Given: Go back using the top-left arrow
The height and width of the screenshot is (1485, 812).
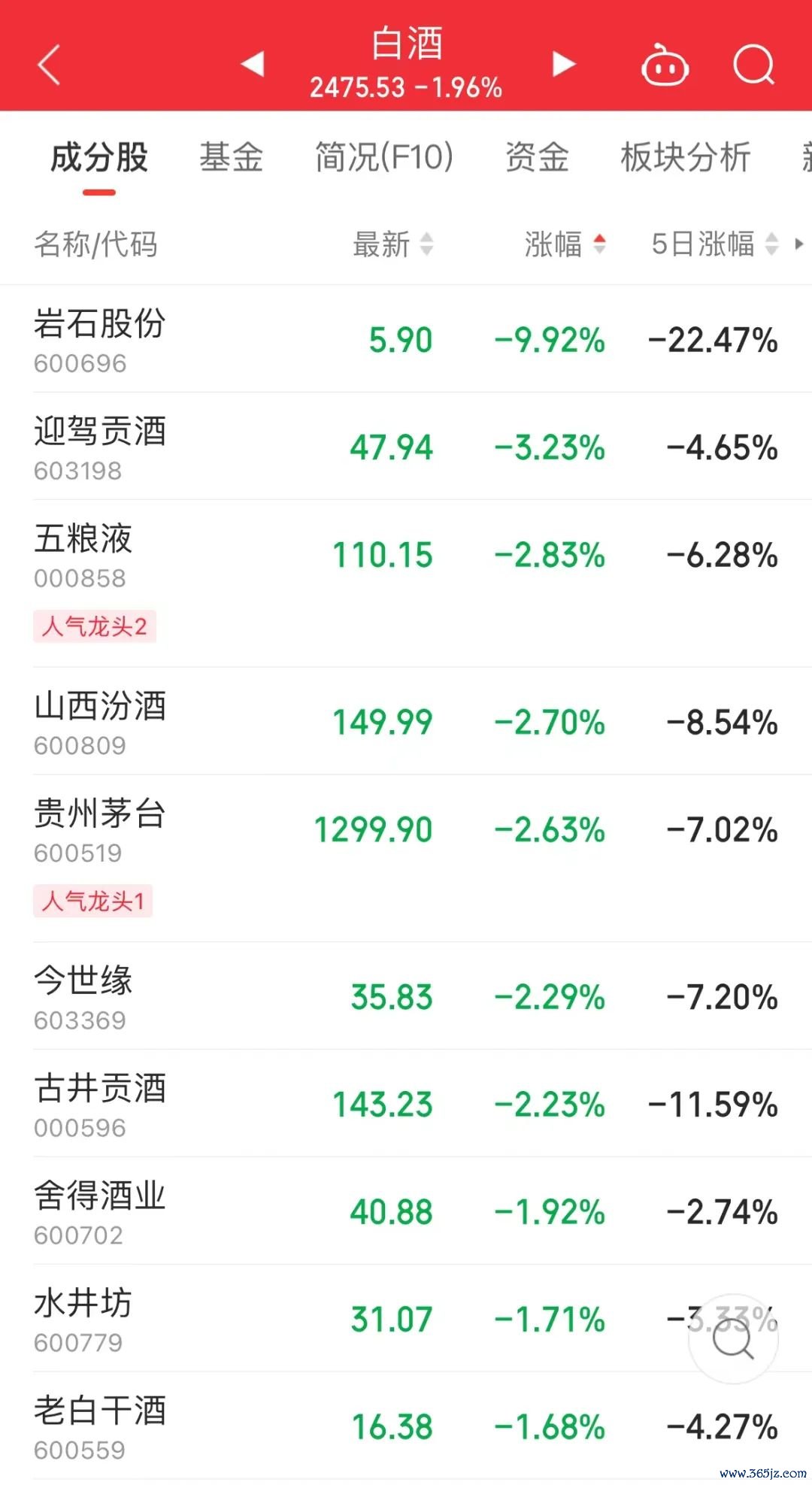Looking at the screenshot, I should point(49,65).
